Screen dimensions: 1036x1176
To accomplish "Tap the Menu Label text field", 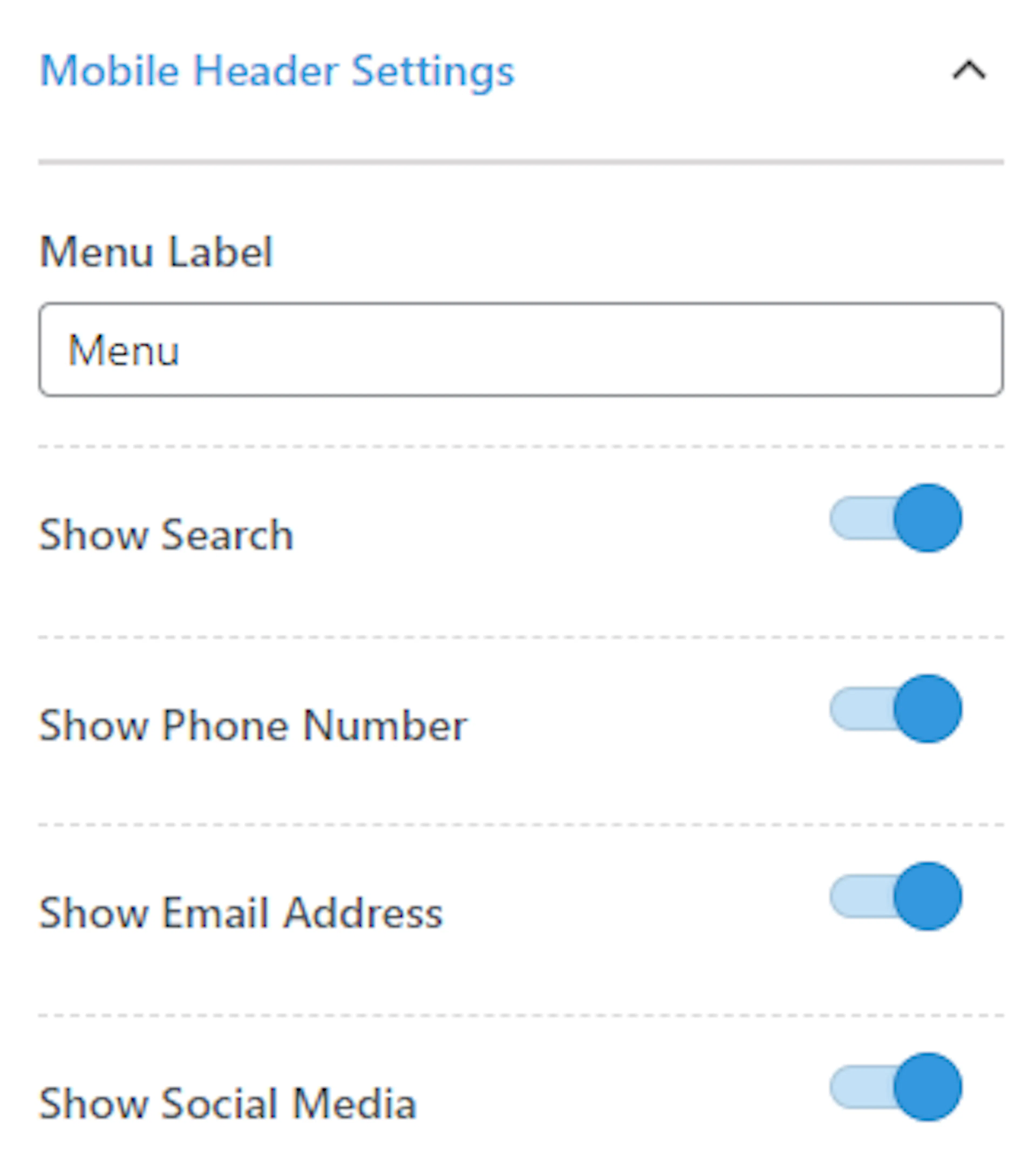I will point(521,349).
